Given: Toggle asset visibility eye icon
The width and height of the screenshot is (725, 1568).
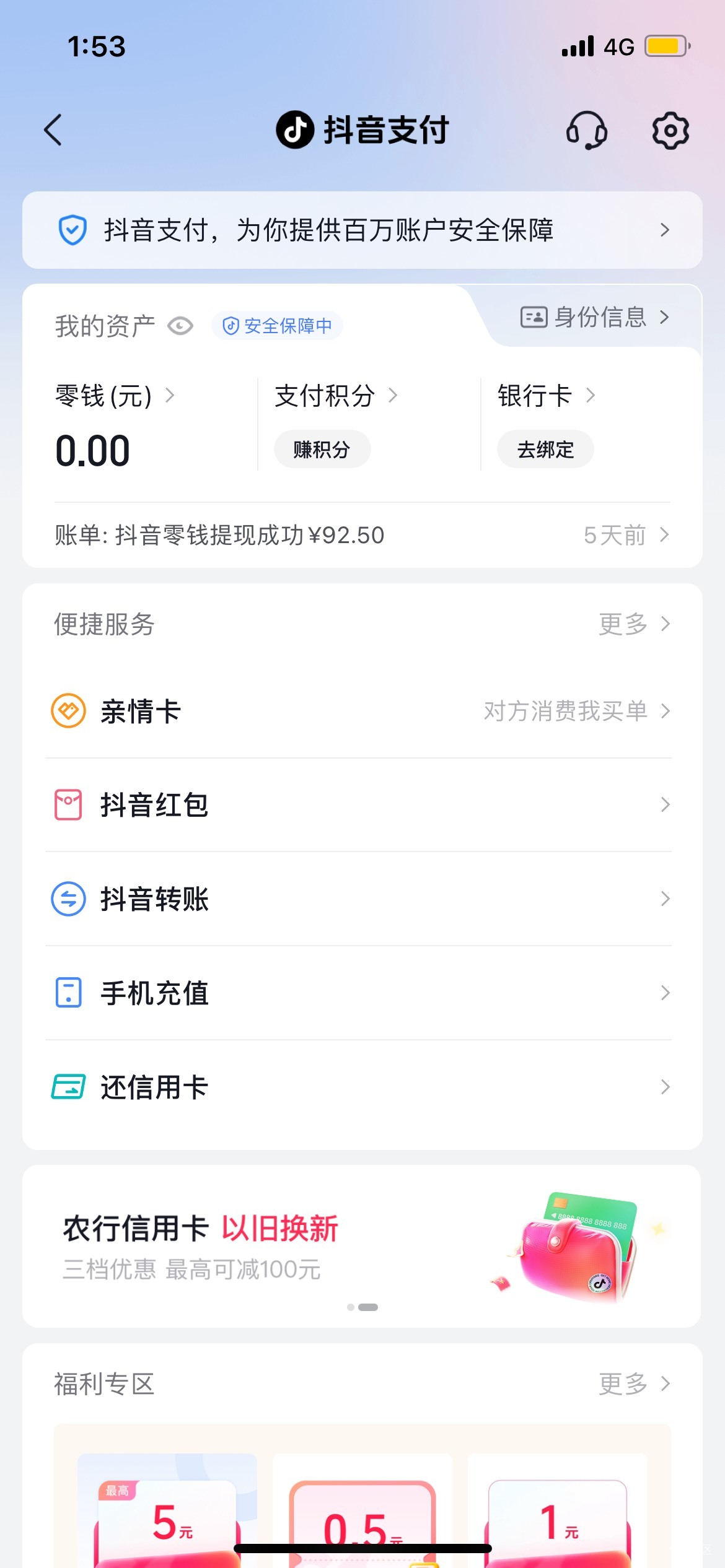Looking at the screenshot, I should click(180, 326).
